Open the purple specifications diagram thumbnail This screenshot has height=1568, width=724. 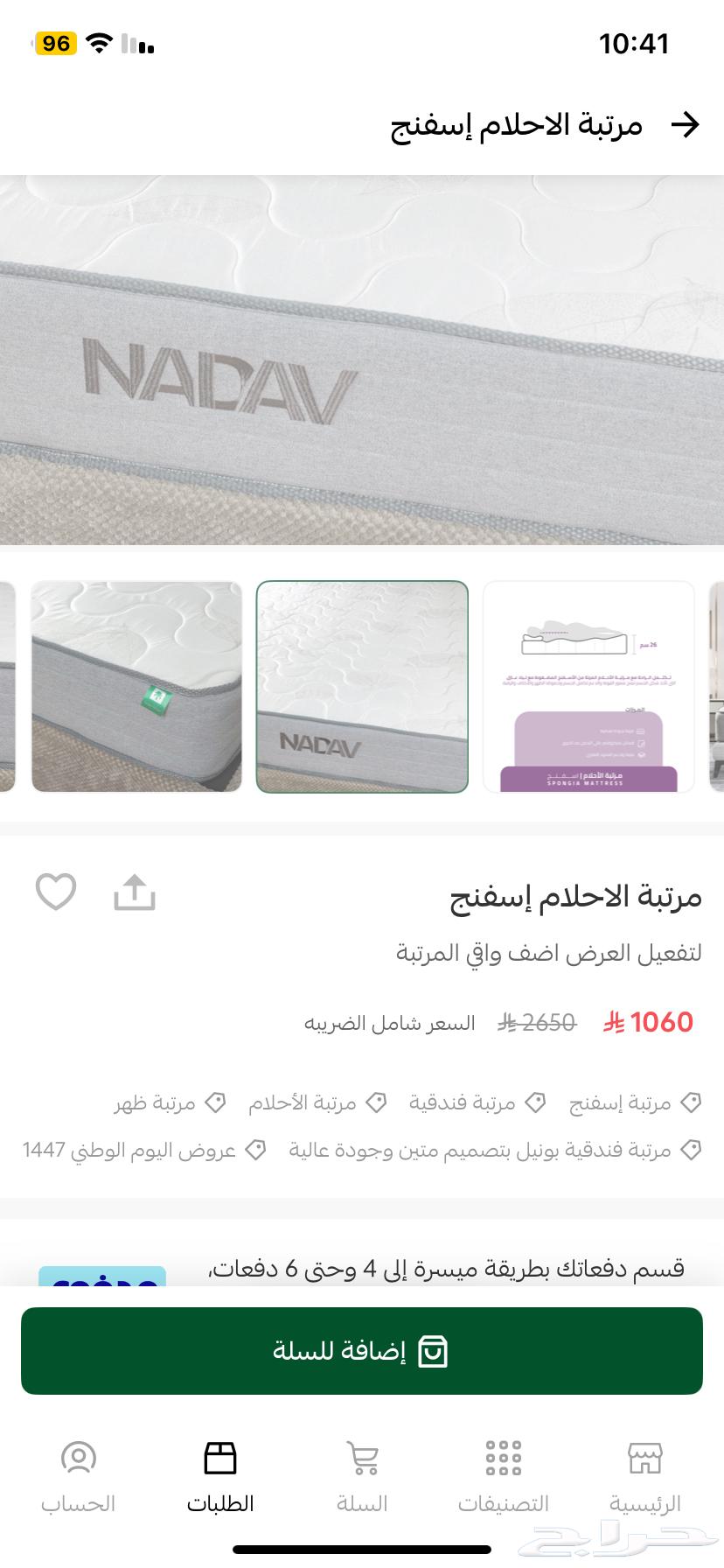tap(588, 687)
